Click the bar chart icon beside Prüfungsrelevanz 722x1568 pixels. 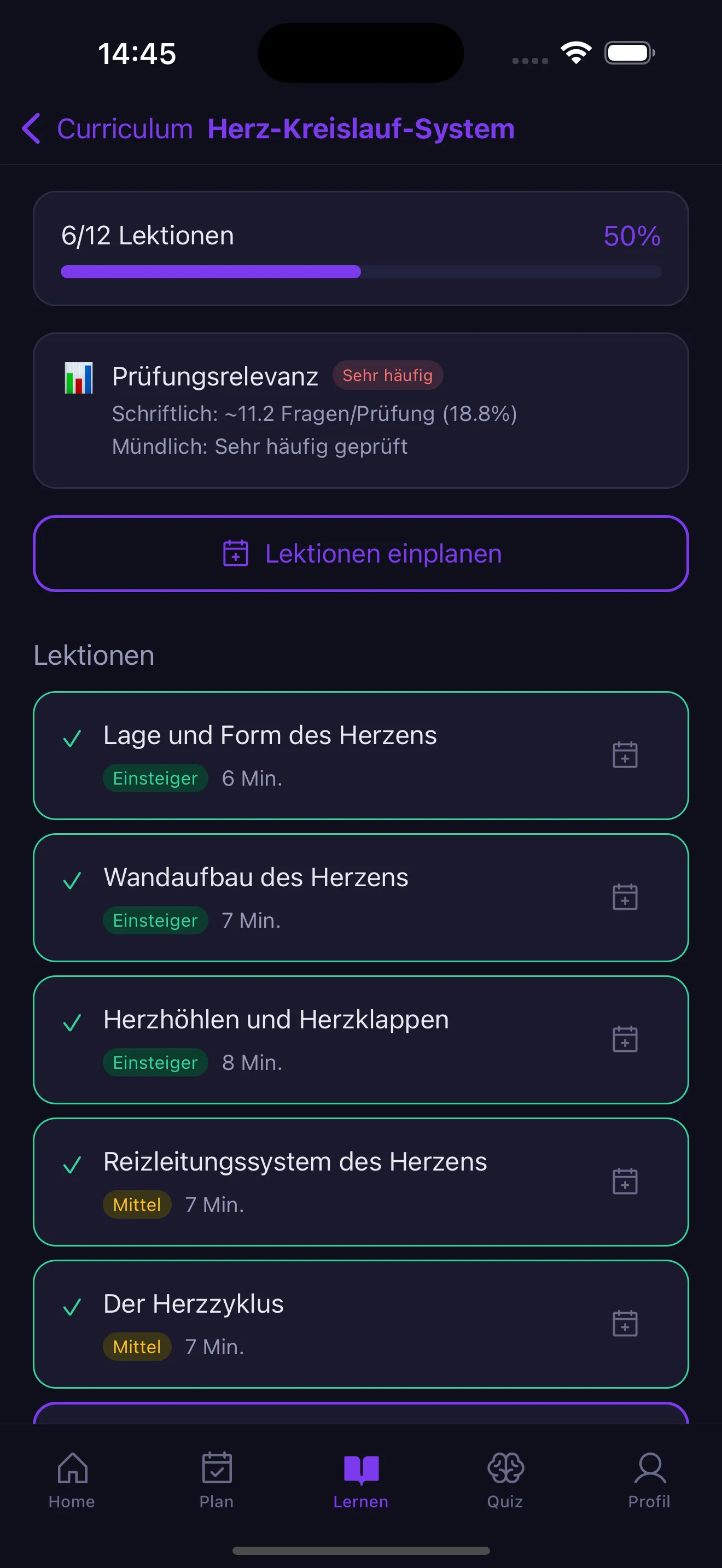(79, 376)
